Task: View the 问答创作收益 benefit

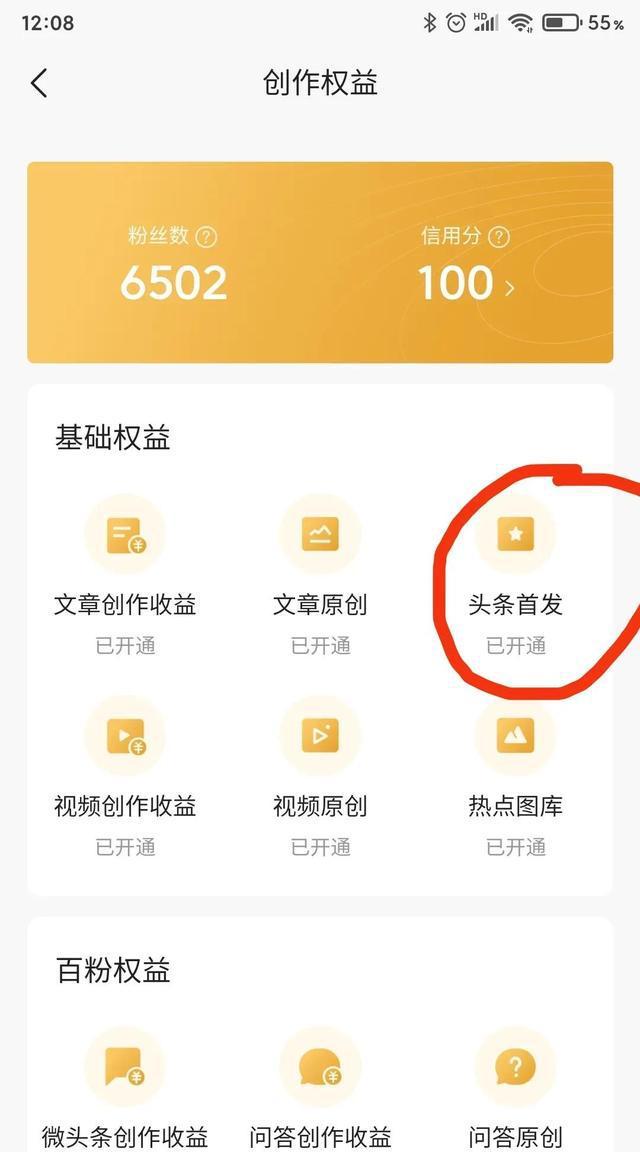Action: click(x=320, y=1068)
